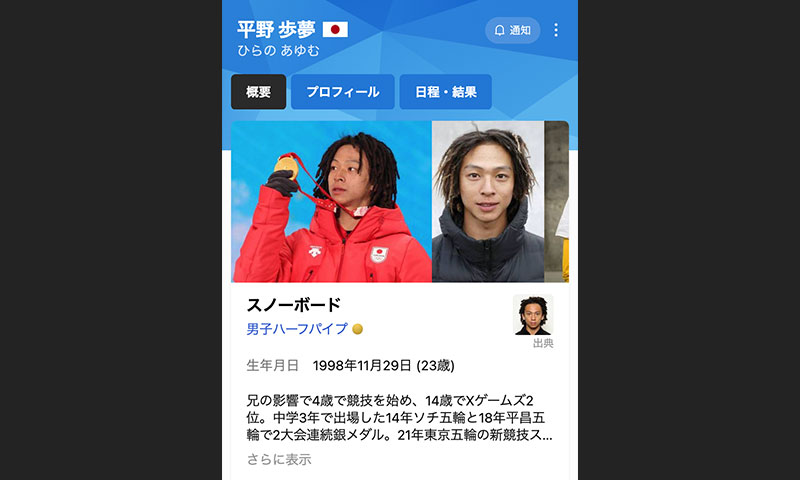The image size is (800, 480).
Task: Open the three-dot overflow menu
Action: [557, 30]
